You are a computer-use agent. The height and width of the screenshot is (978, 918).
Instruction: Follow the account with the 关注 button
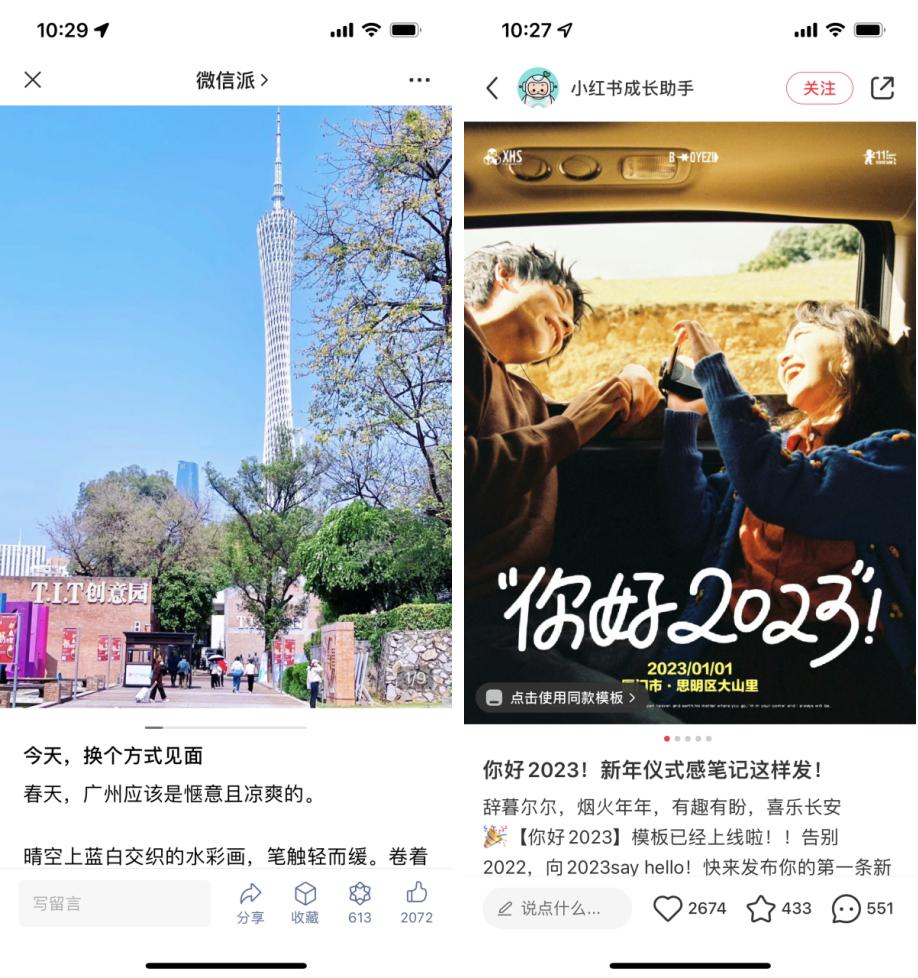tap(819, 88)
